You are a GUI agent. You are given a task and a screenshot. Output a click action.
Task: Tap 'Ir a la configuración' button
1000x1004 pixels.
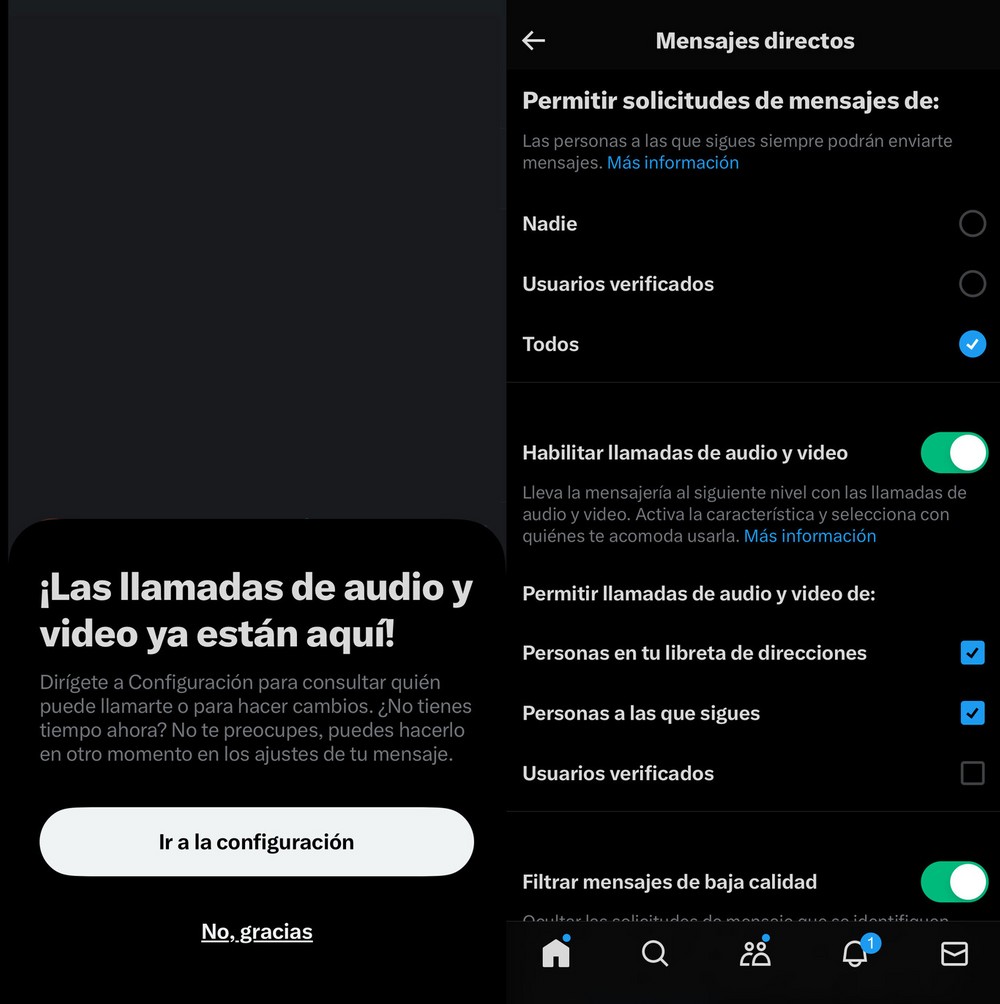(256, 842)
